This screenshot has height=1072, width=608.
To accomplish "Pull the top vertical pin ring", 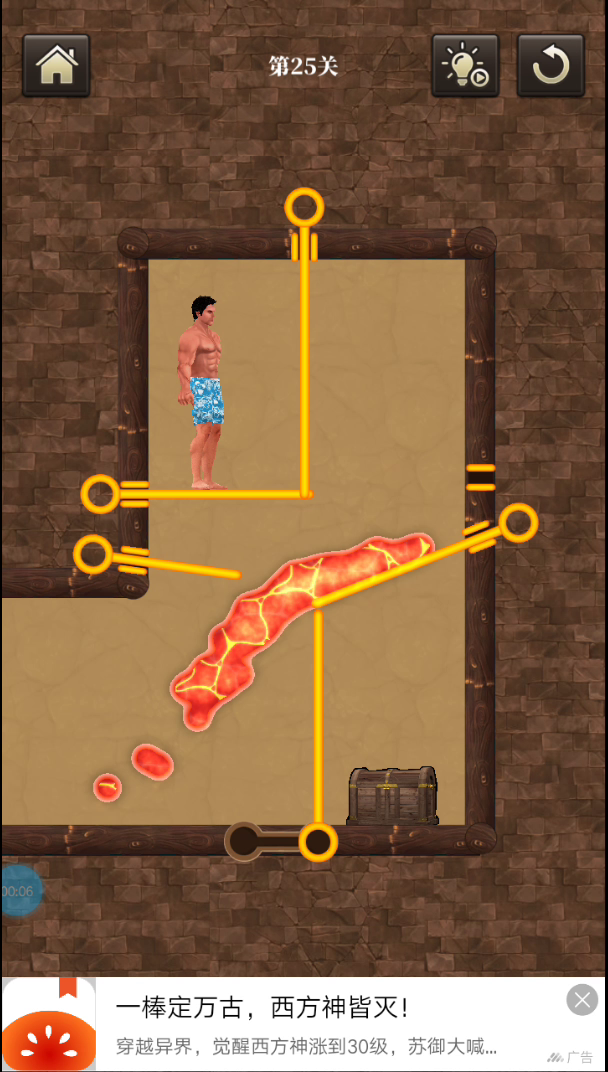I will [304, 206].
